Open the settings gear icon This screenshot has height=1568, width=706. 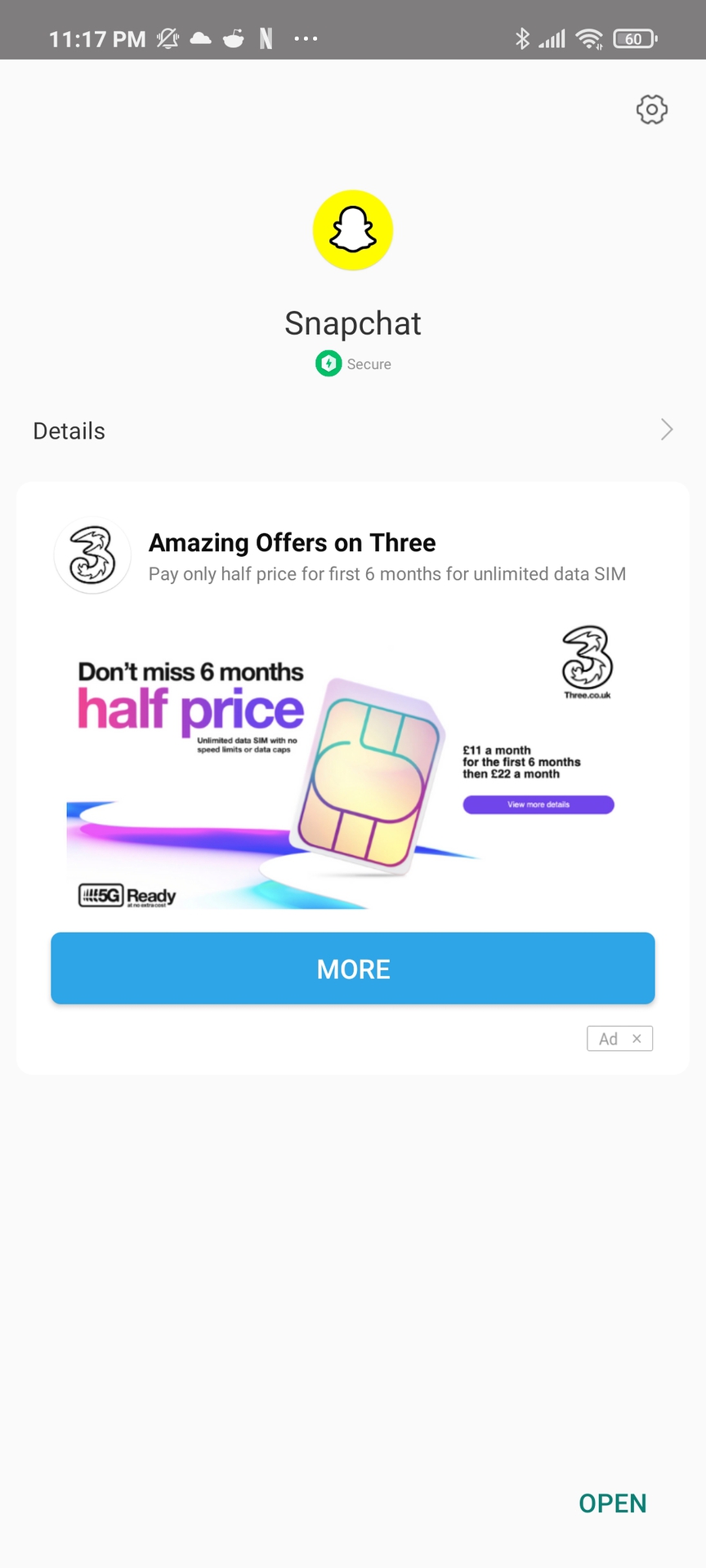point(651,109)
